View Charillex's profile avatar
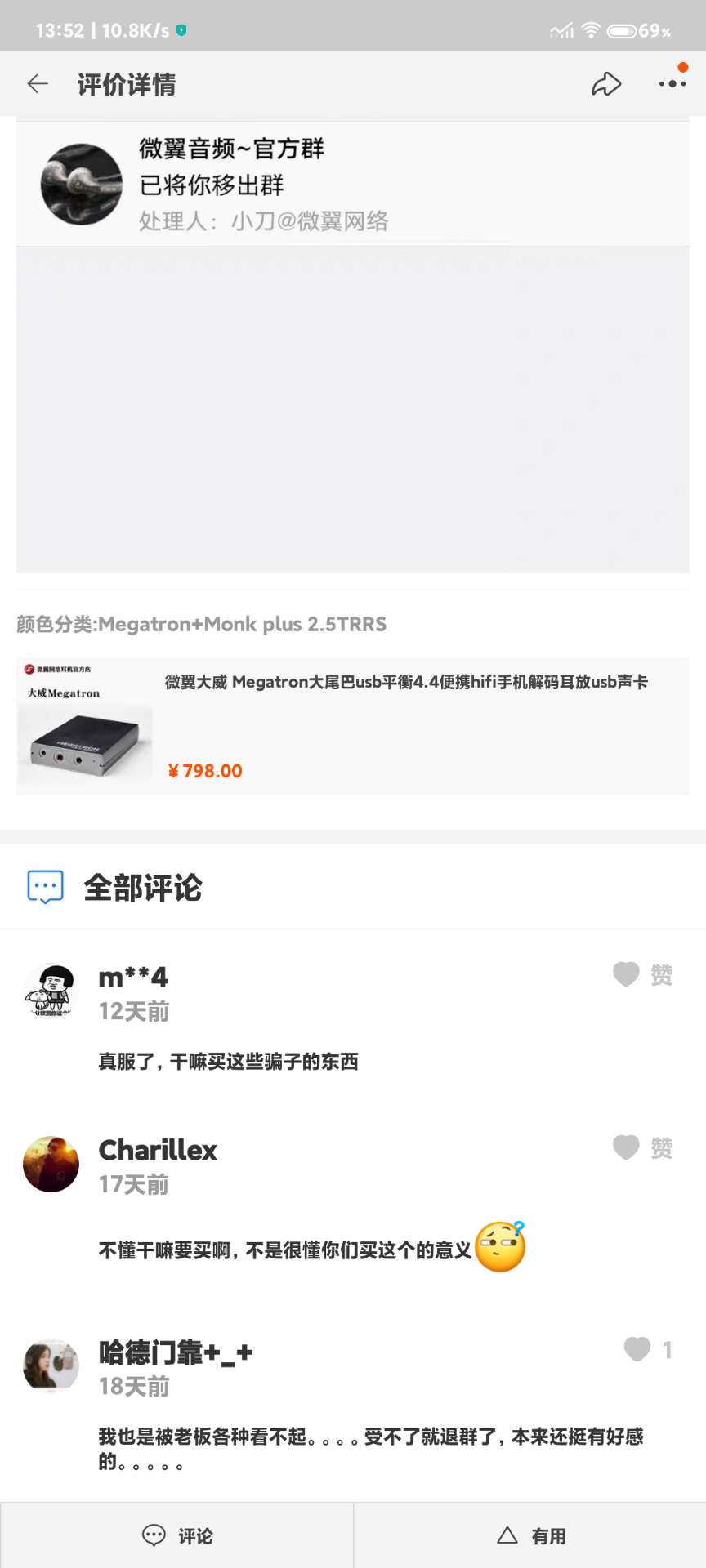706x1568 pixels. tap(51, 1164)
